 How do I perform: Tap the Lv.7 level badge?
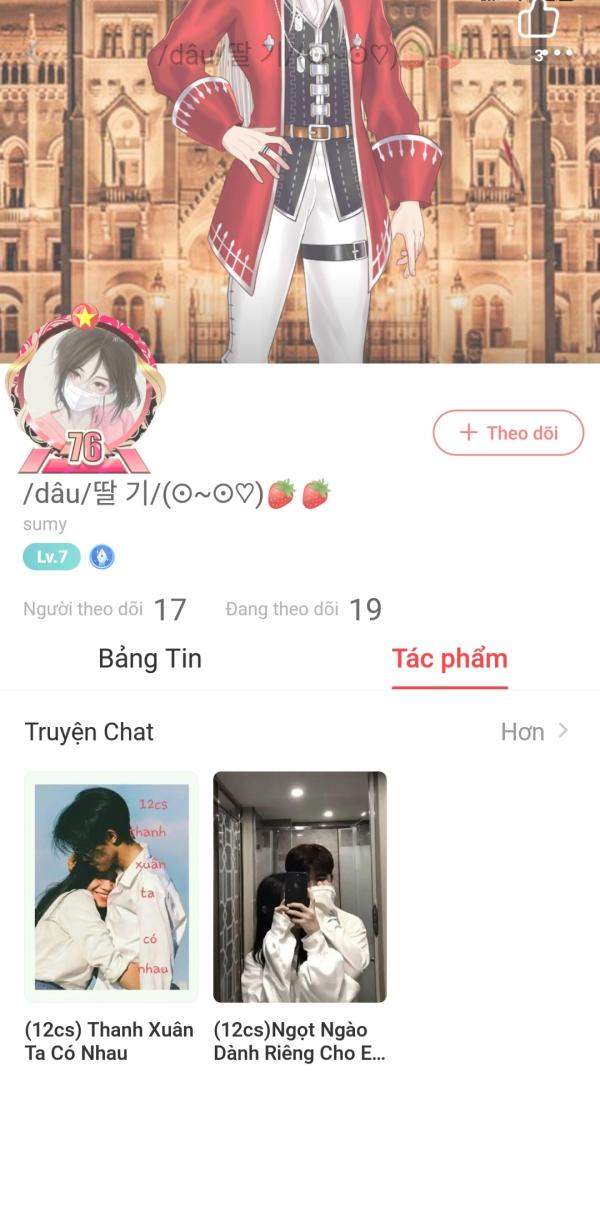point(52,557)
